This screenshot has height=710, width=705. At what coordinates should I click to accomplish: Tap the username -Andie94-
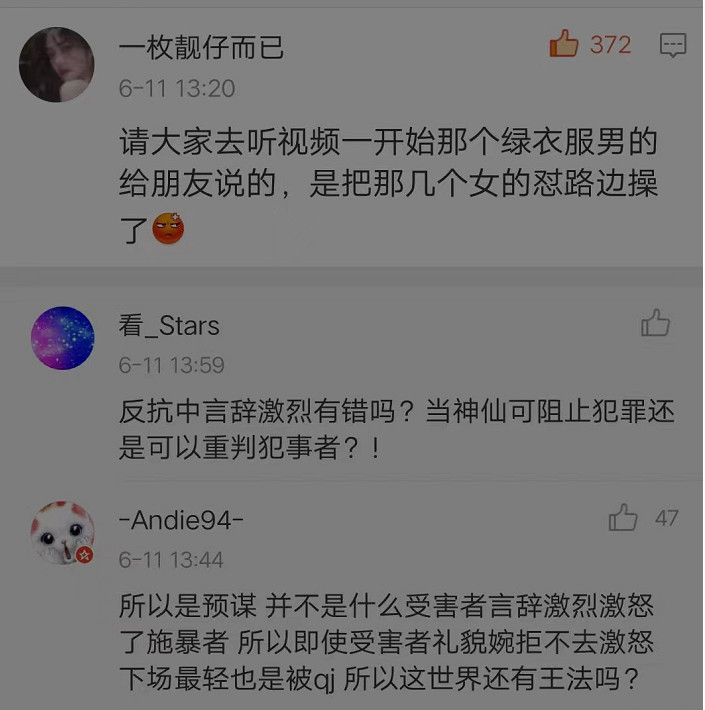pyautogui.click(x=181, y=520)
